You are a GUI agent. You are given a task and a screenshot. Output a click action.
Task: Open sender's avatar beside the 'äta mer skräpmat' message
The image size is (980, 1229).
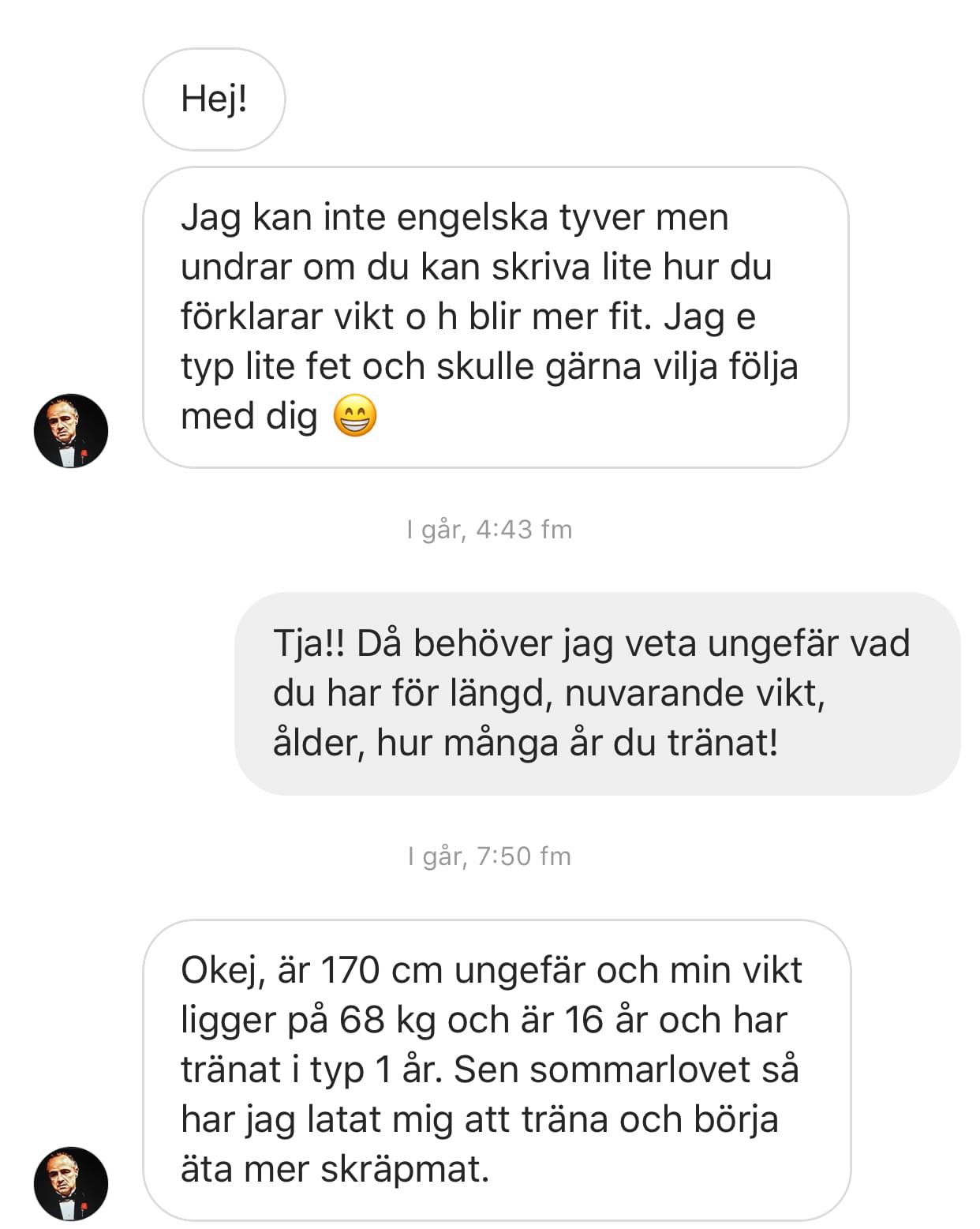[x=71, y=1183]
